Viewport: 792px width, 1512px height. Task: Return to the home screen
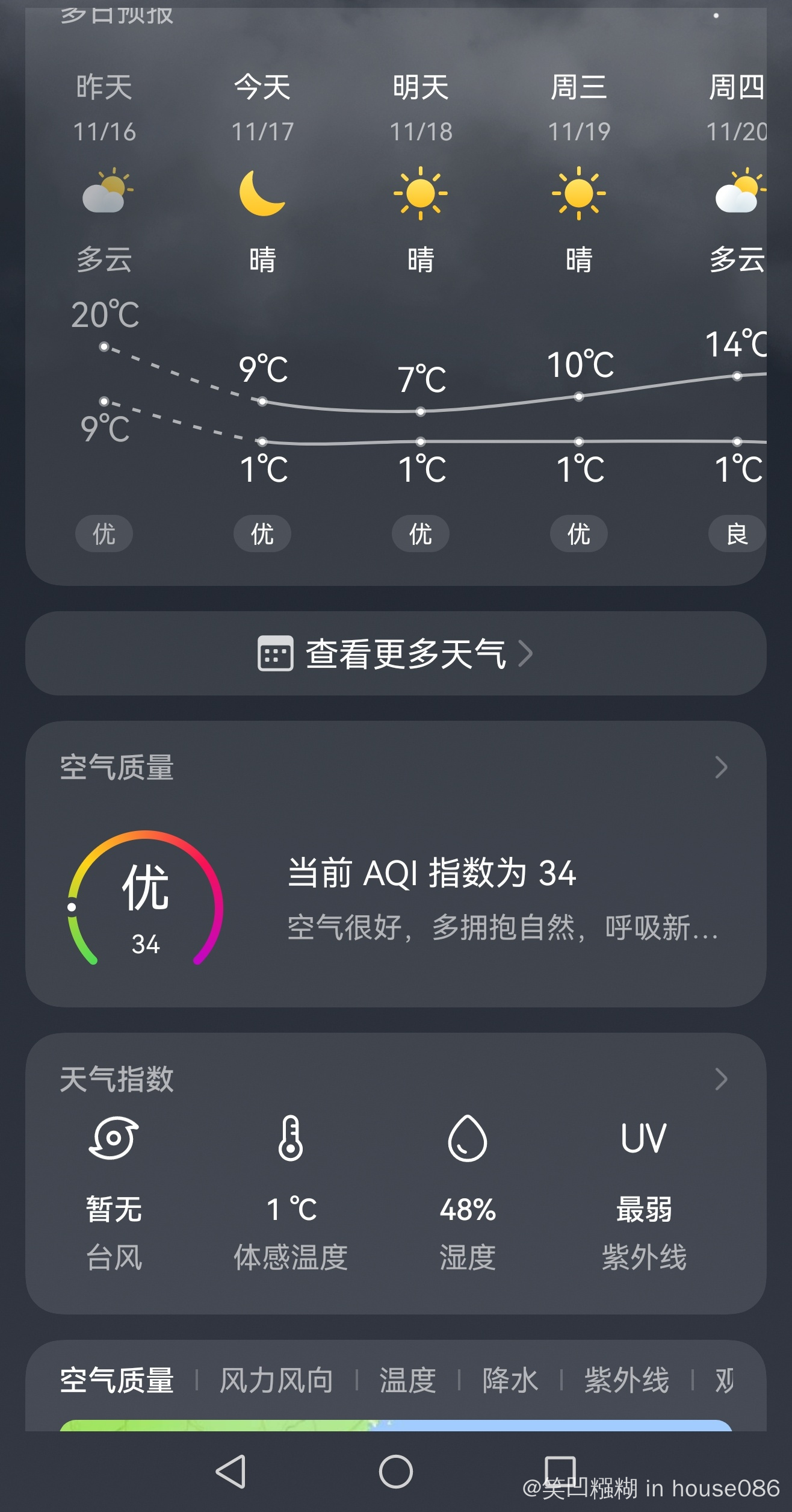coord(396,1472)
